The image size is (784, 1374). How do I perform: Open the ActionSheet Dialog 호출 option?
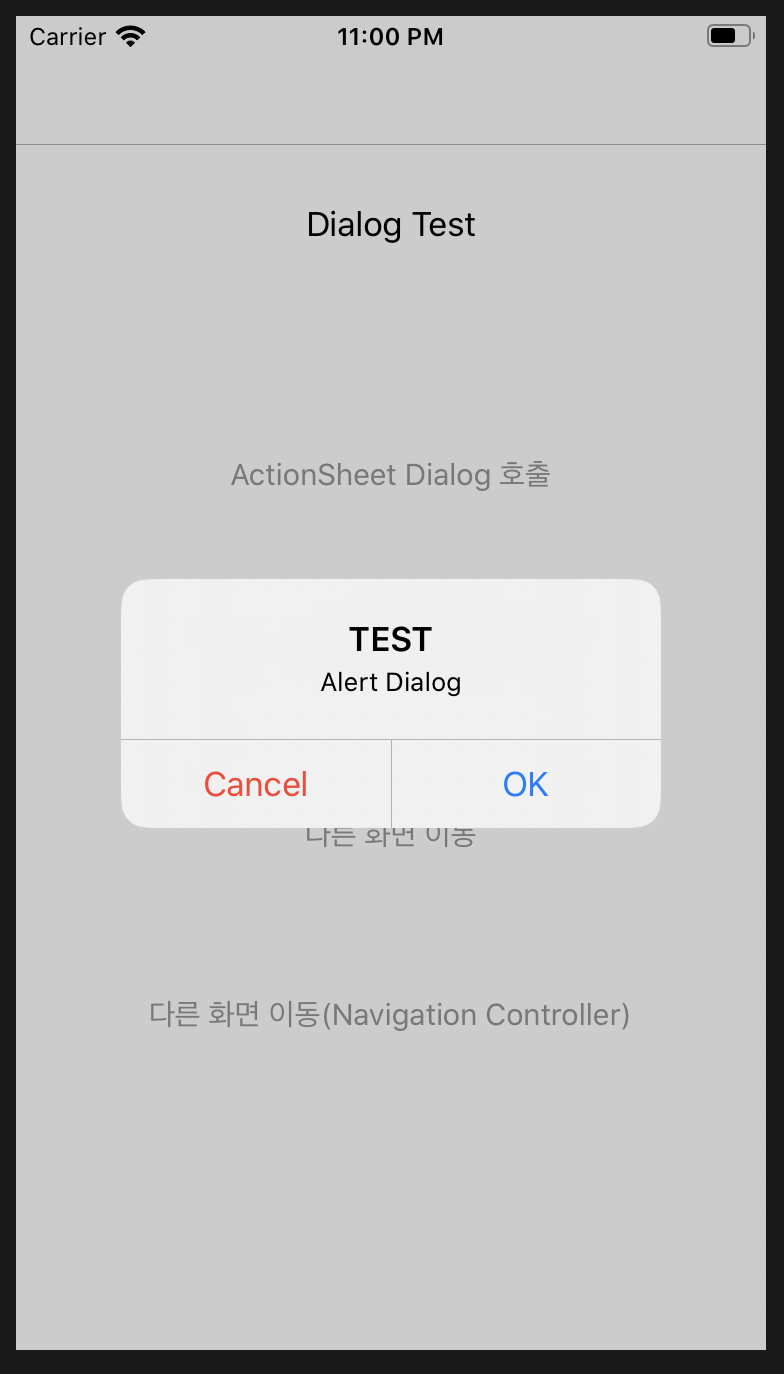(x=391, y=474)
